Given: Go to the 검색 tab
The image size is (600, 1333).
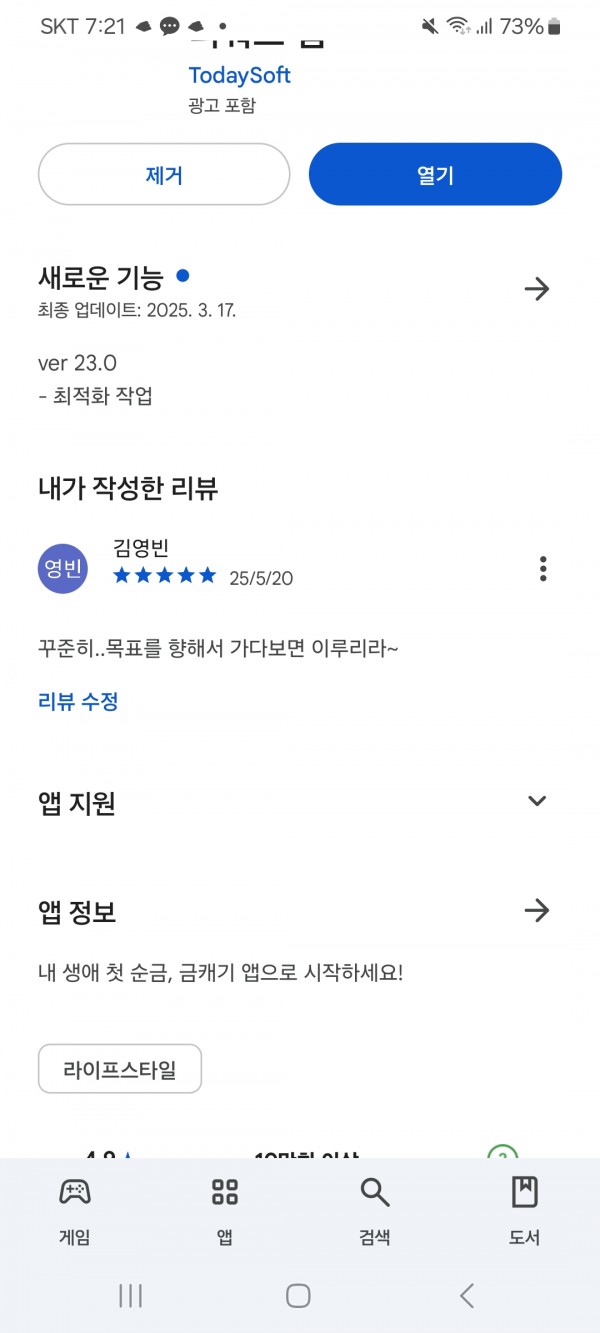Looking at the screenshot, I should 375,1211.
